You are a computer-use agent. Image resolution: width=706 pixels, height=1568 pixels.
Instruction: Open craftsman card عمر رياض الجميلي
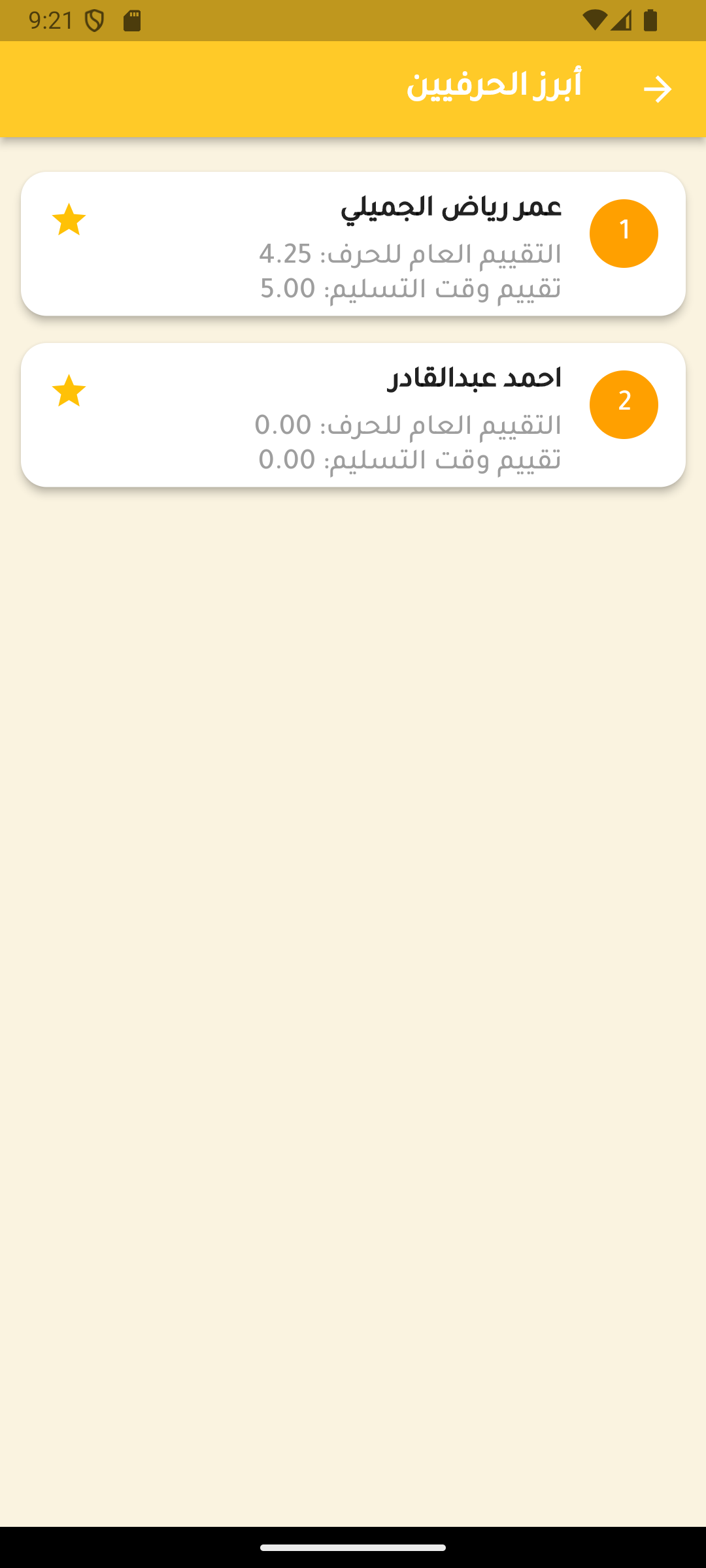(x=353, y=244)
